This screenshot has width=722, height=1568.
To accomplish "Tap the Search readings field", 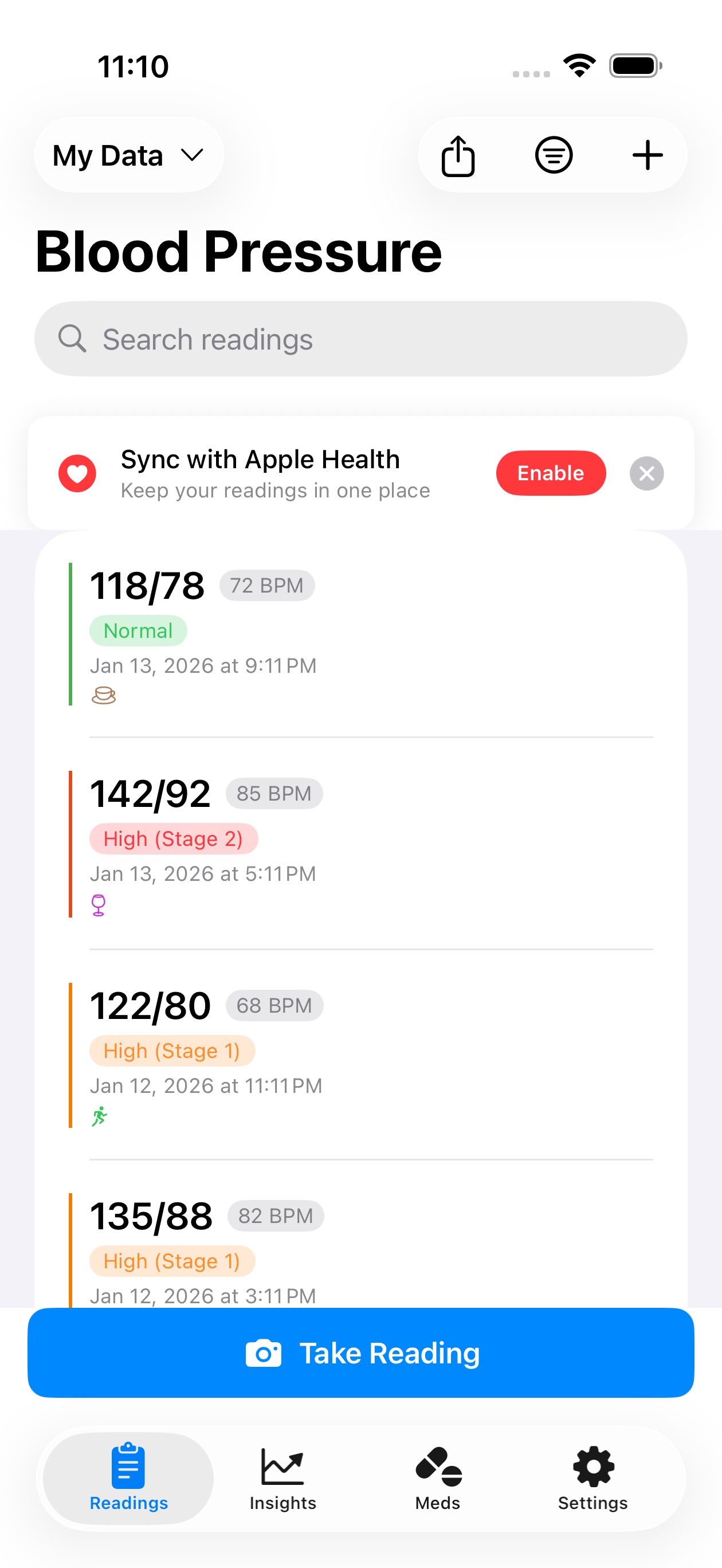I will coord(360,339).
